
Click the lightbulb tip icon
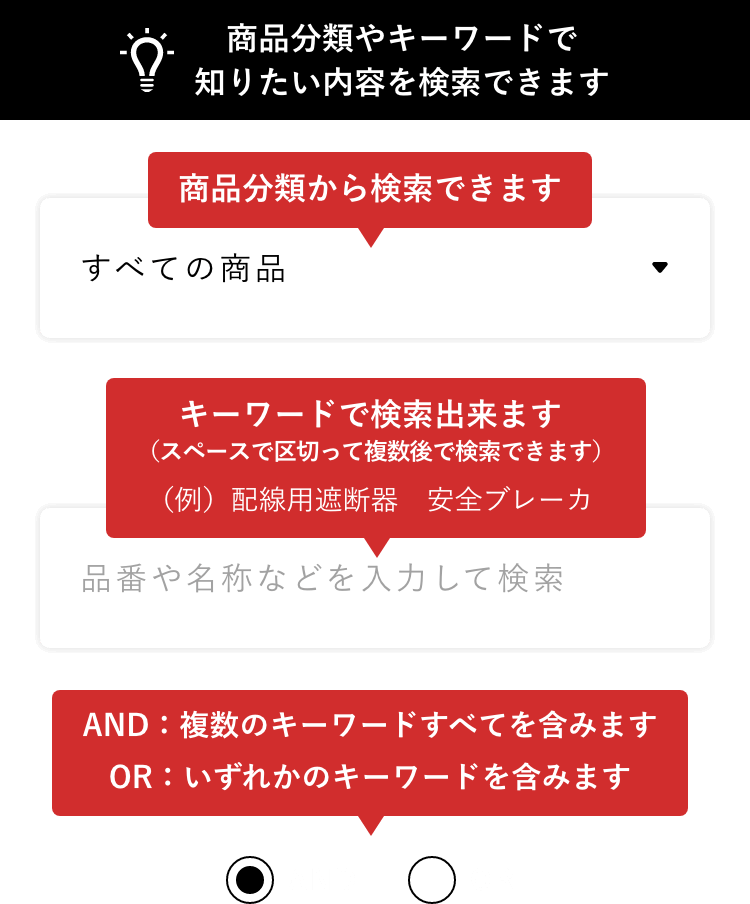click(145, 62)
